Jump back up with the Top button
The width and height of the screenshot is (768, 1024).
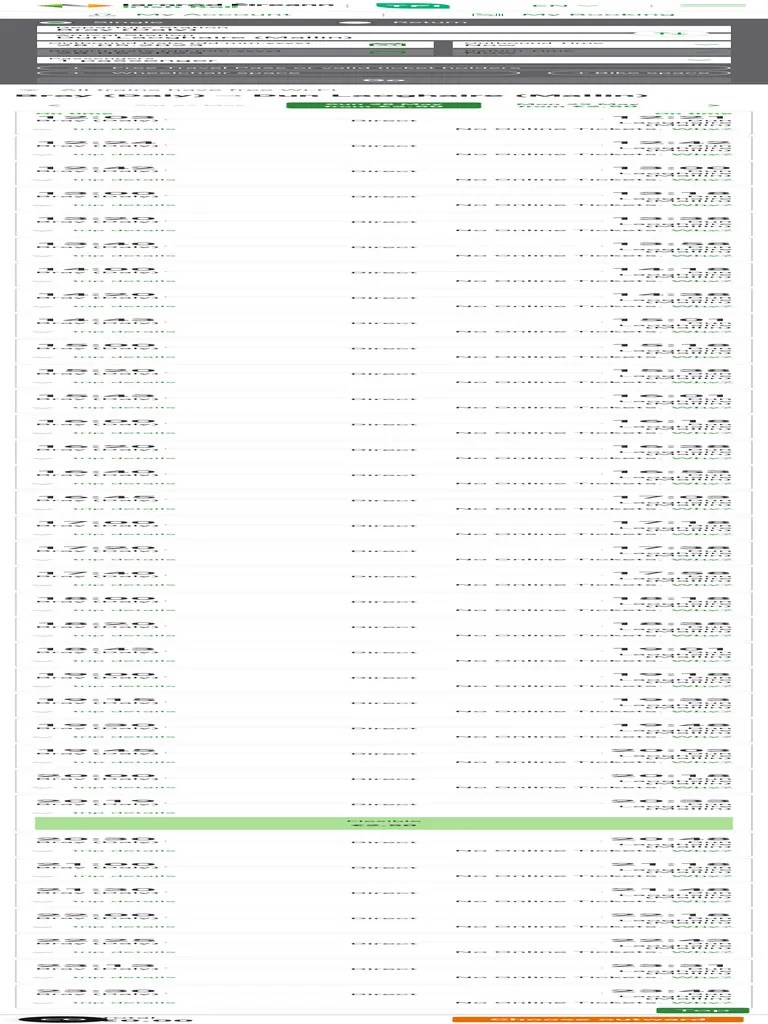click(701, 1010)
